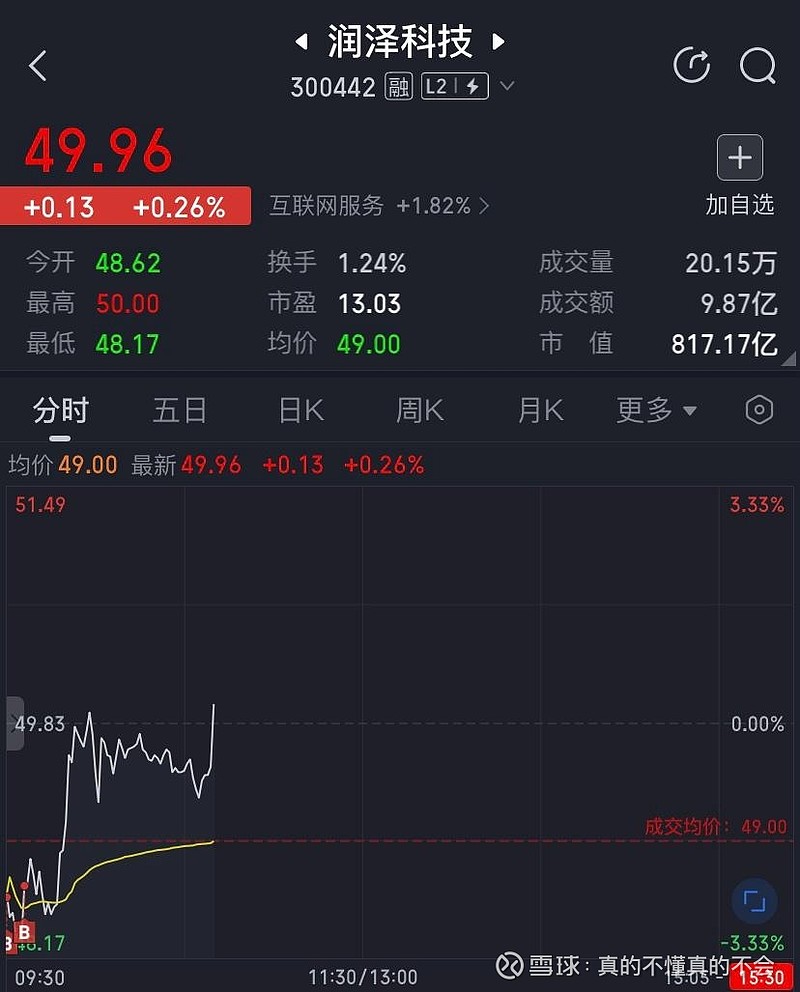
Task: Select the 五日 five-day chart tab
Action: coord(179,410)
